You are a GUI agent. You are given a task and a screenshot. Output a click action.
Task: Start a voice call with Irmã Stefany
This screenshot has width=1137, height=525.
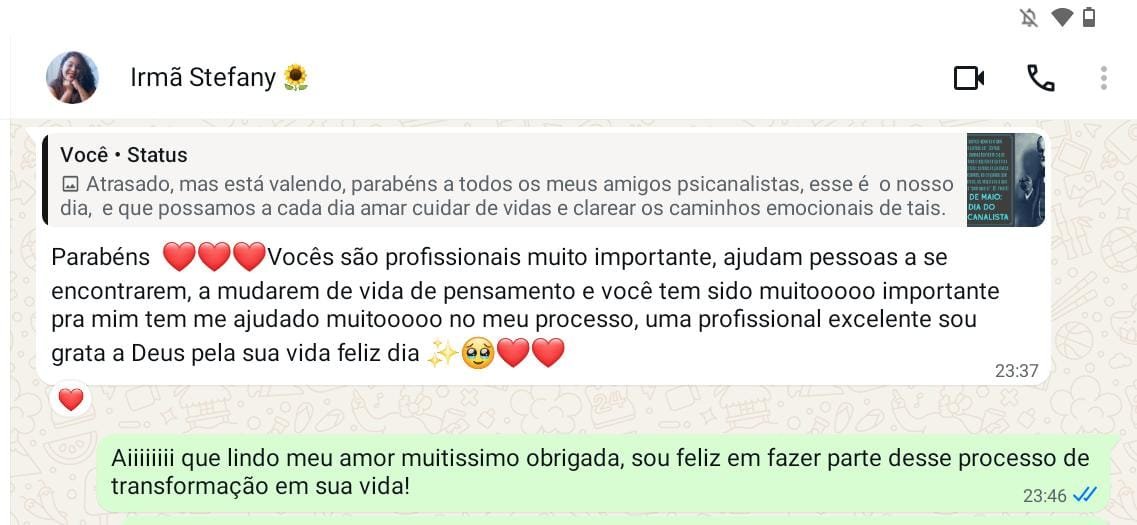pos(1040,78)
